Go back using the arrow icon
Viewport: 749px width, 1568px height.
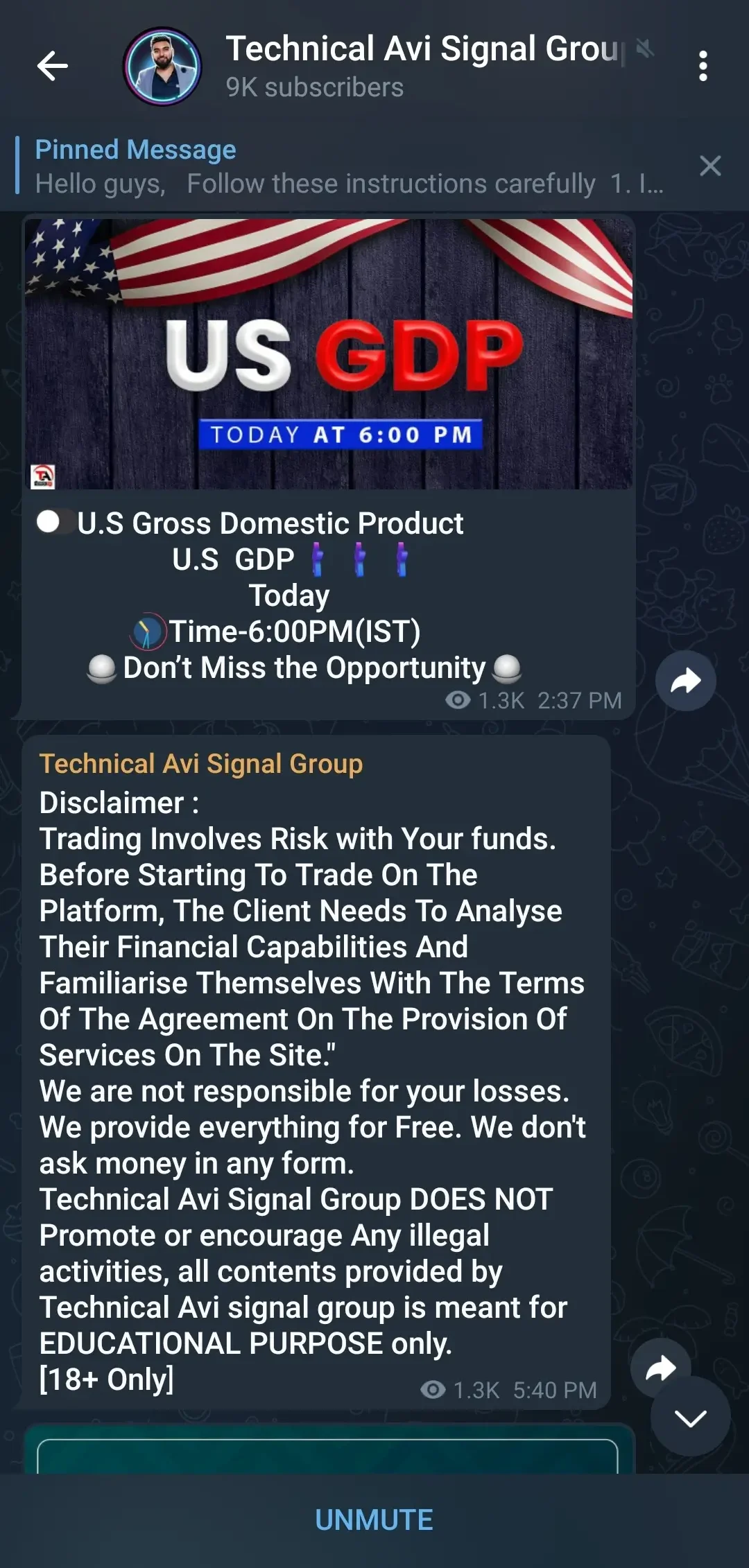click(53, 67)
